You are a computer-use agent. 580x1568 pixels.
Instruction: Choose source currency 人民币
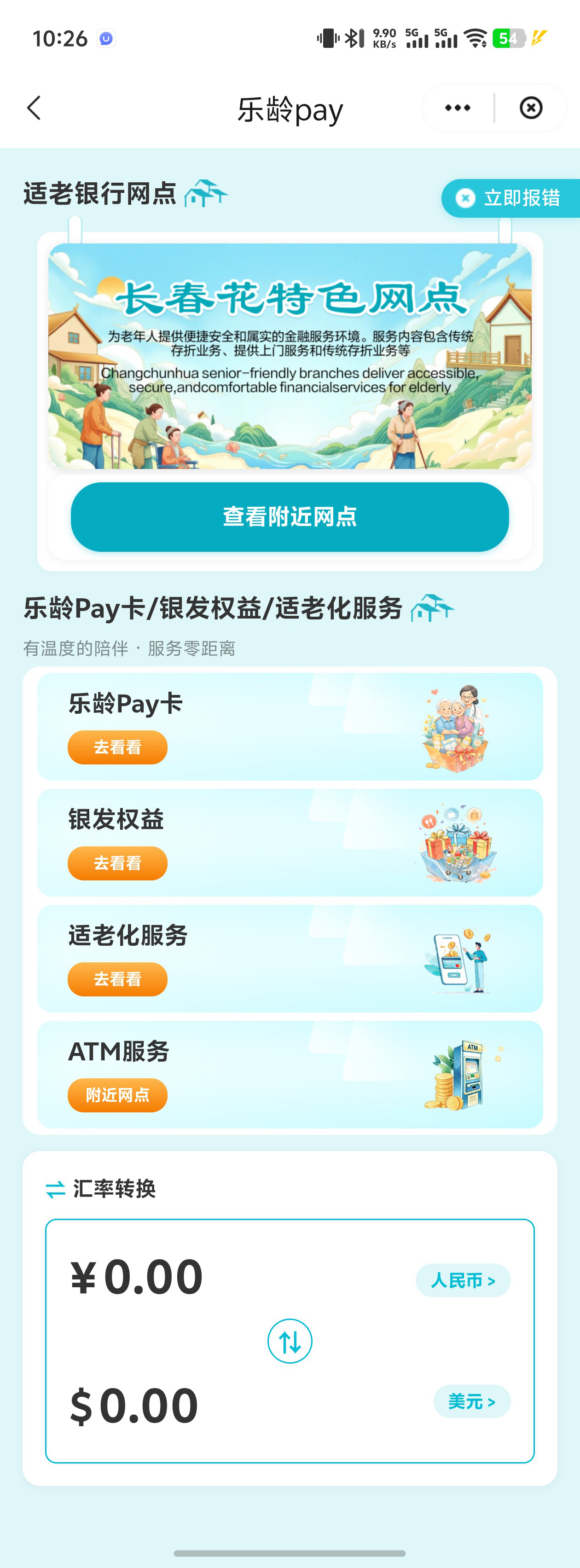463,1280
